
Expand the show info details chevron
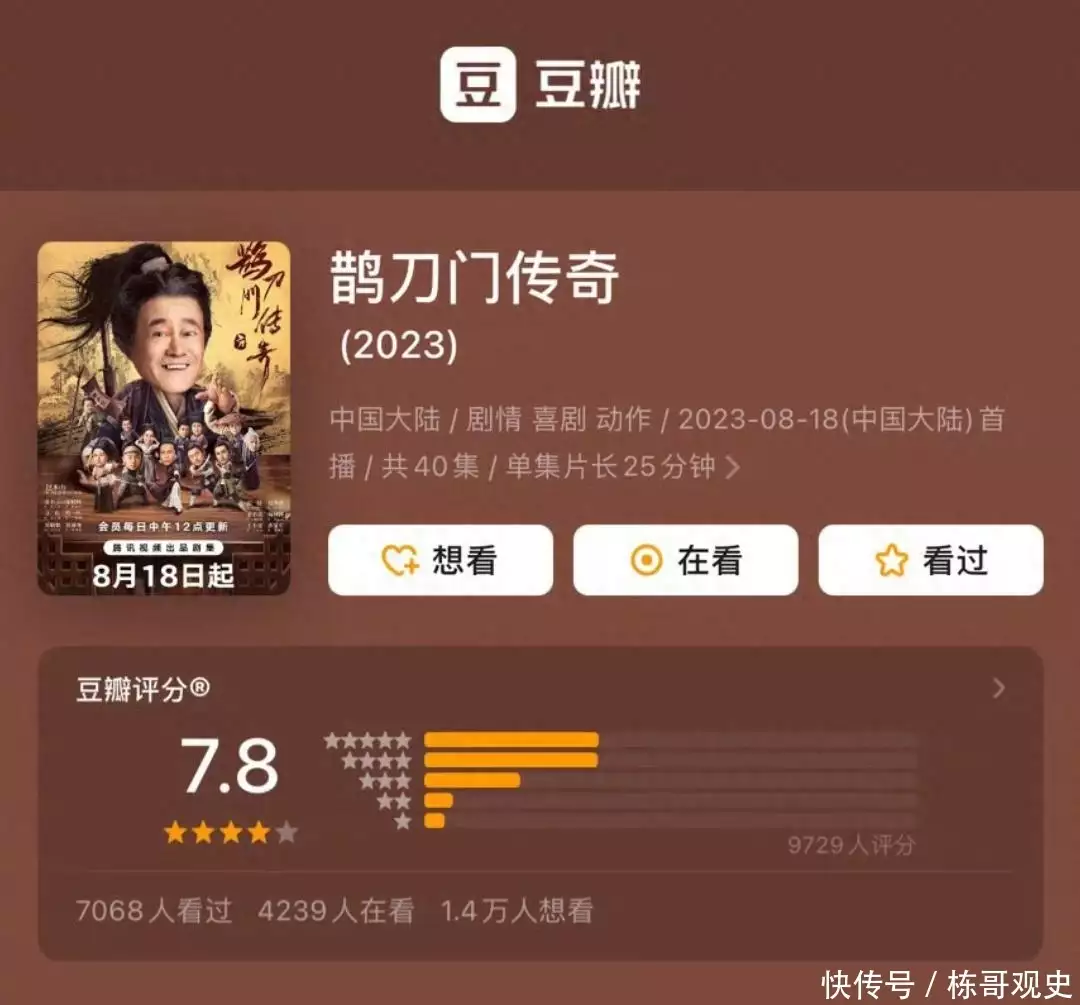tap(733, 467)
